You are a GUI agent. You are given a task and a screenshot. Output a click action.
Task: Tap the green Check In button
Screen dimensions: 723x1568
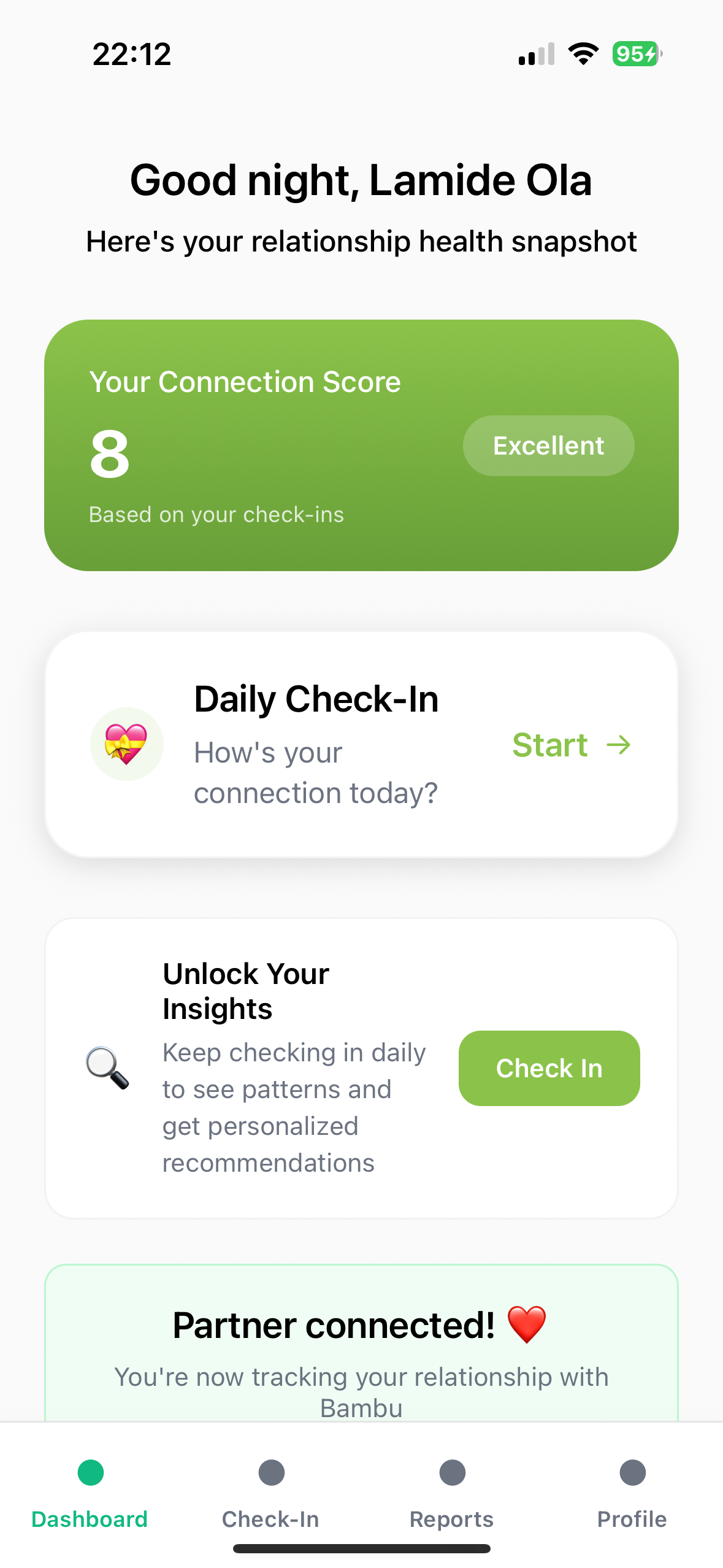click(549, 1068)
